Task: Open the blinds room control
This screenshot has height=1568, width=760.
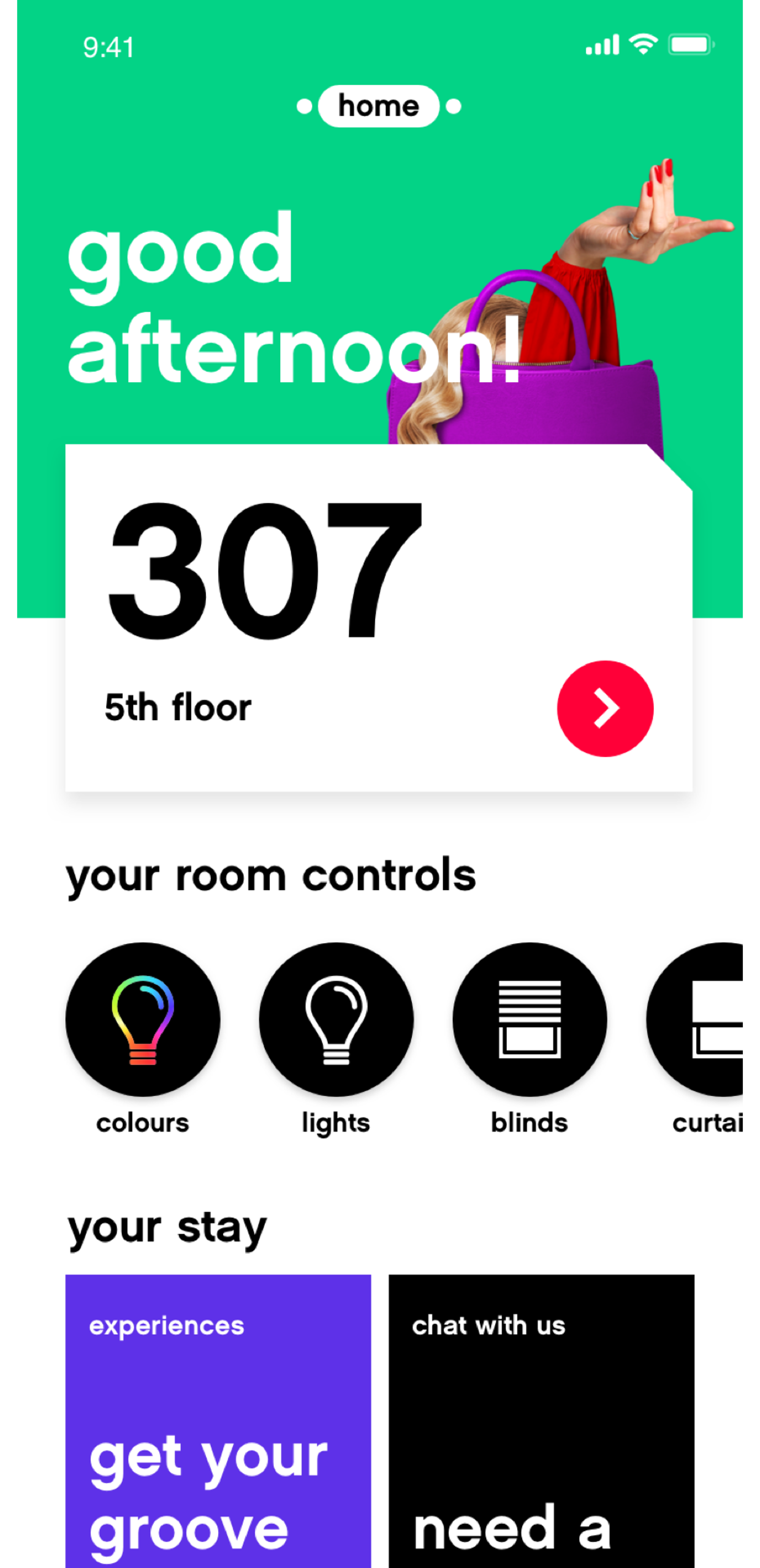Action: [530, 1020]
